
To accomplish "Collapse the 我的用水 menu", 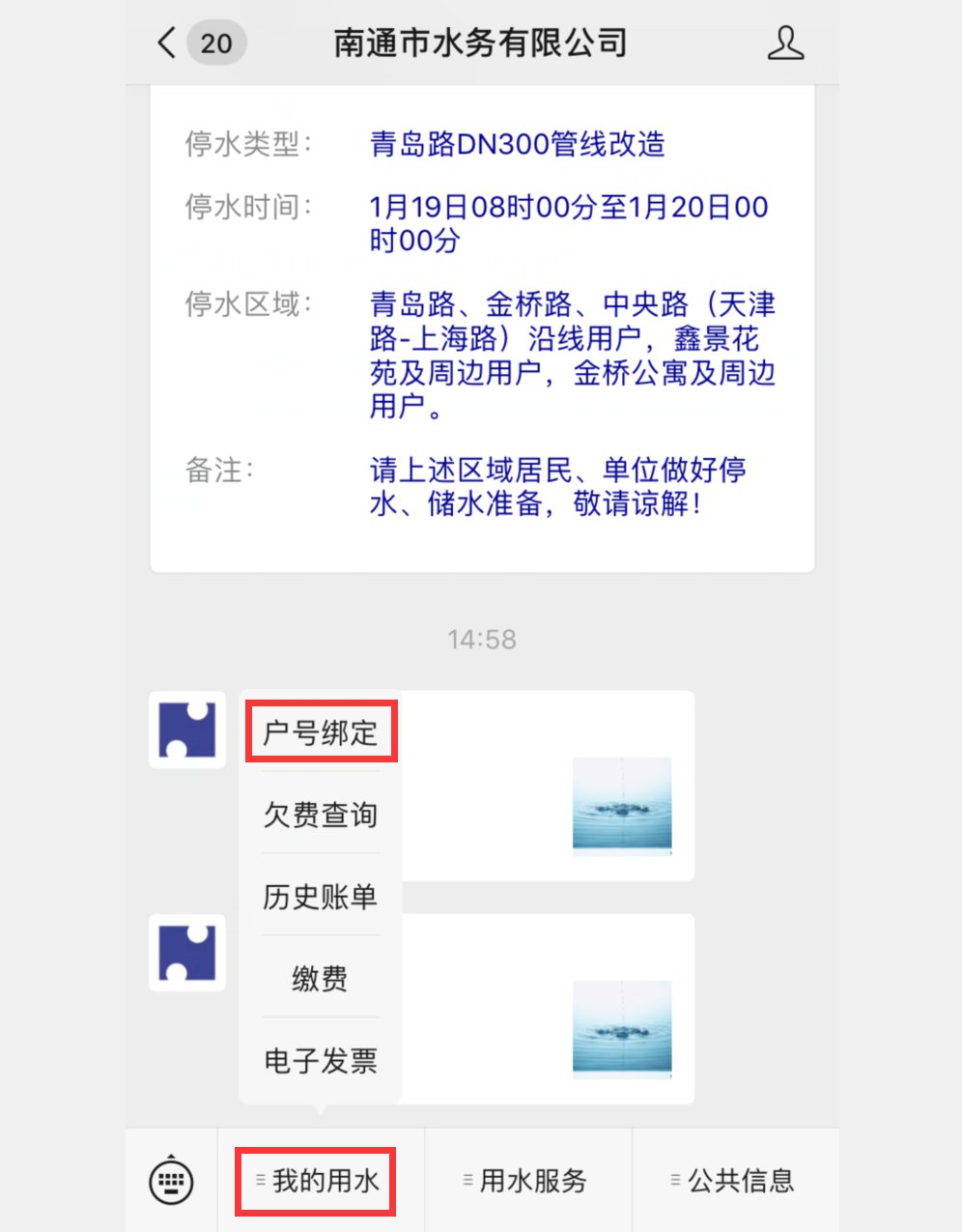I will [317, 1180].
